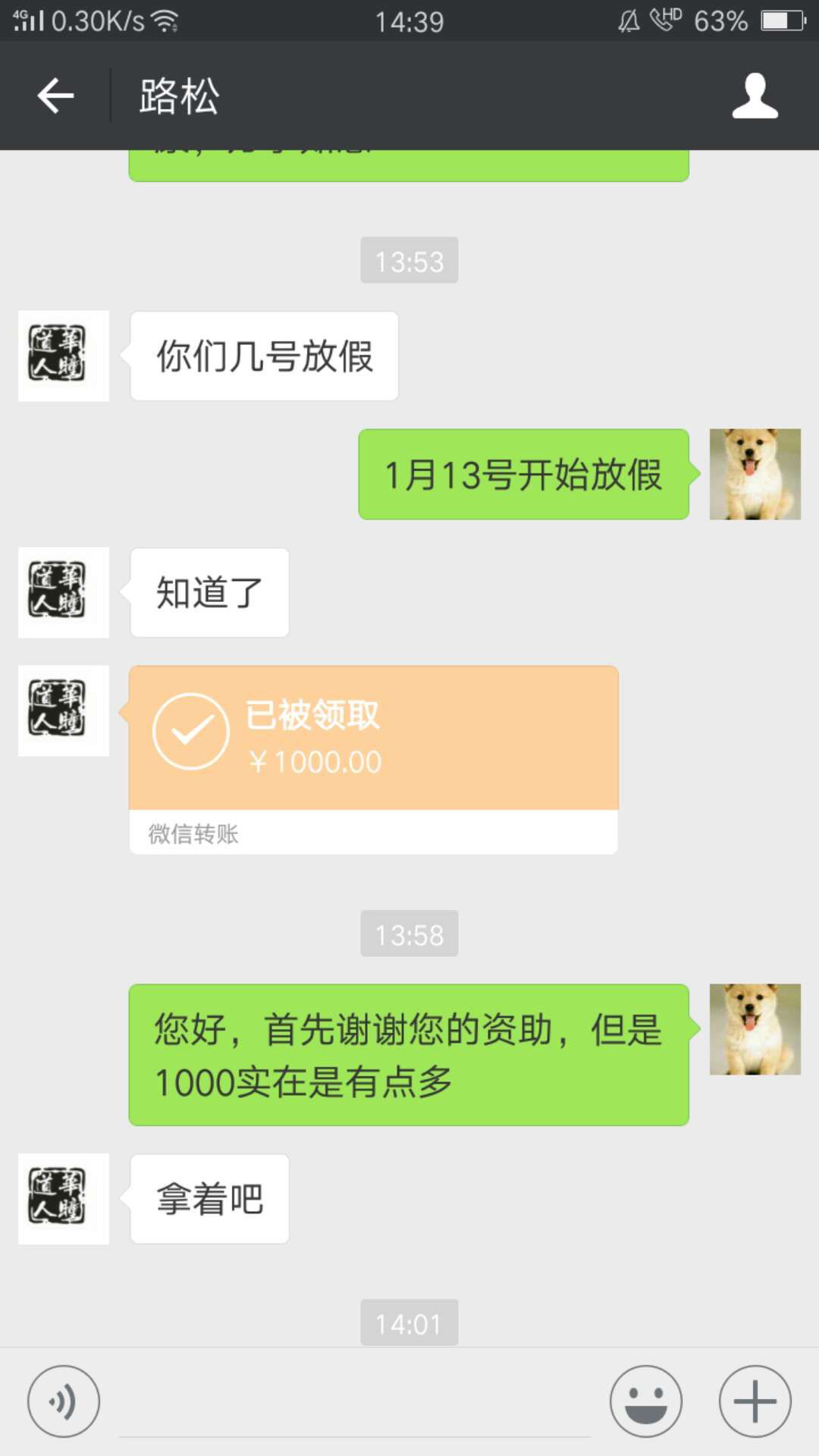Image resolution: width=819 pixels, height=1456 pixels.
Task: Open the emoji sticker panel
Action: tap(646, 1401)
